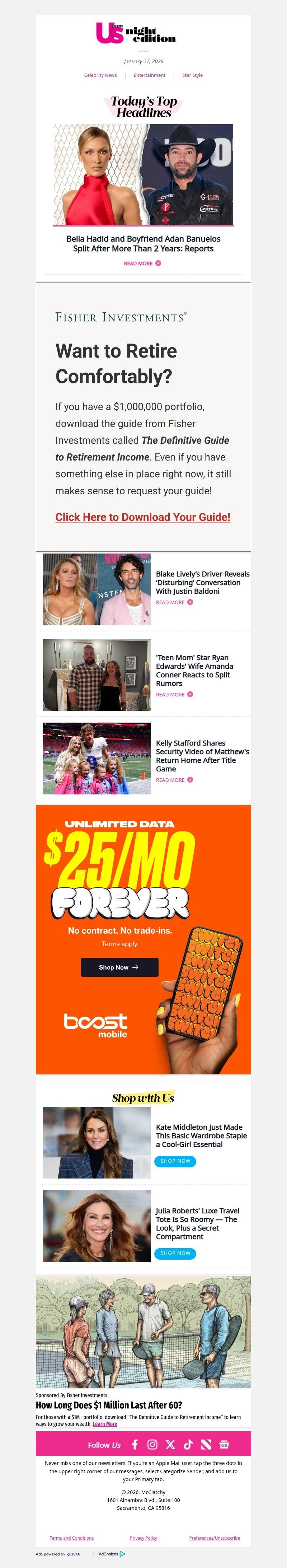Open the Star Style link
Screen dimensions: 287x1568
(x=192, y=75)
